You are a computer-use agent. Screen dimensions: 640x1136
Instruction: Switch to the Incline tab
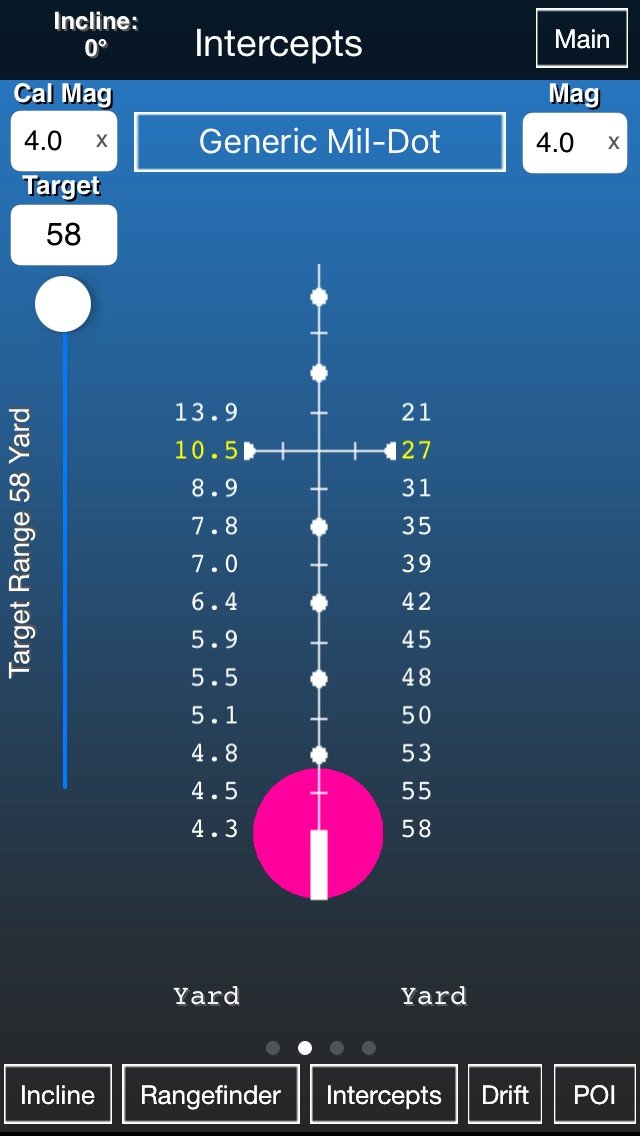(x=58, y=1095)
